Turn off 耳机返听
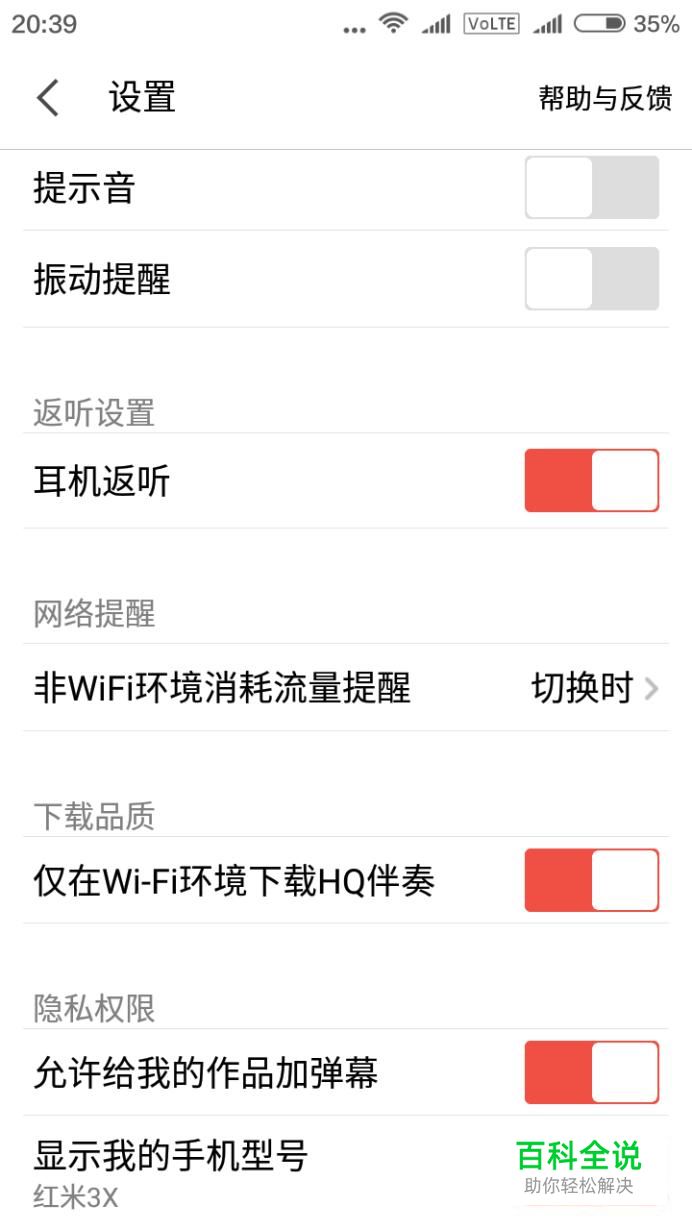This screenshot has height=1230, width=692. coord(592,481)
